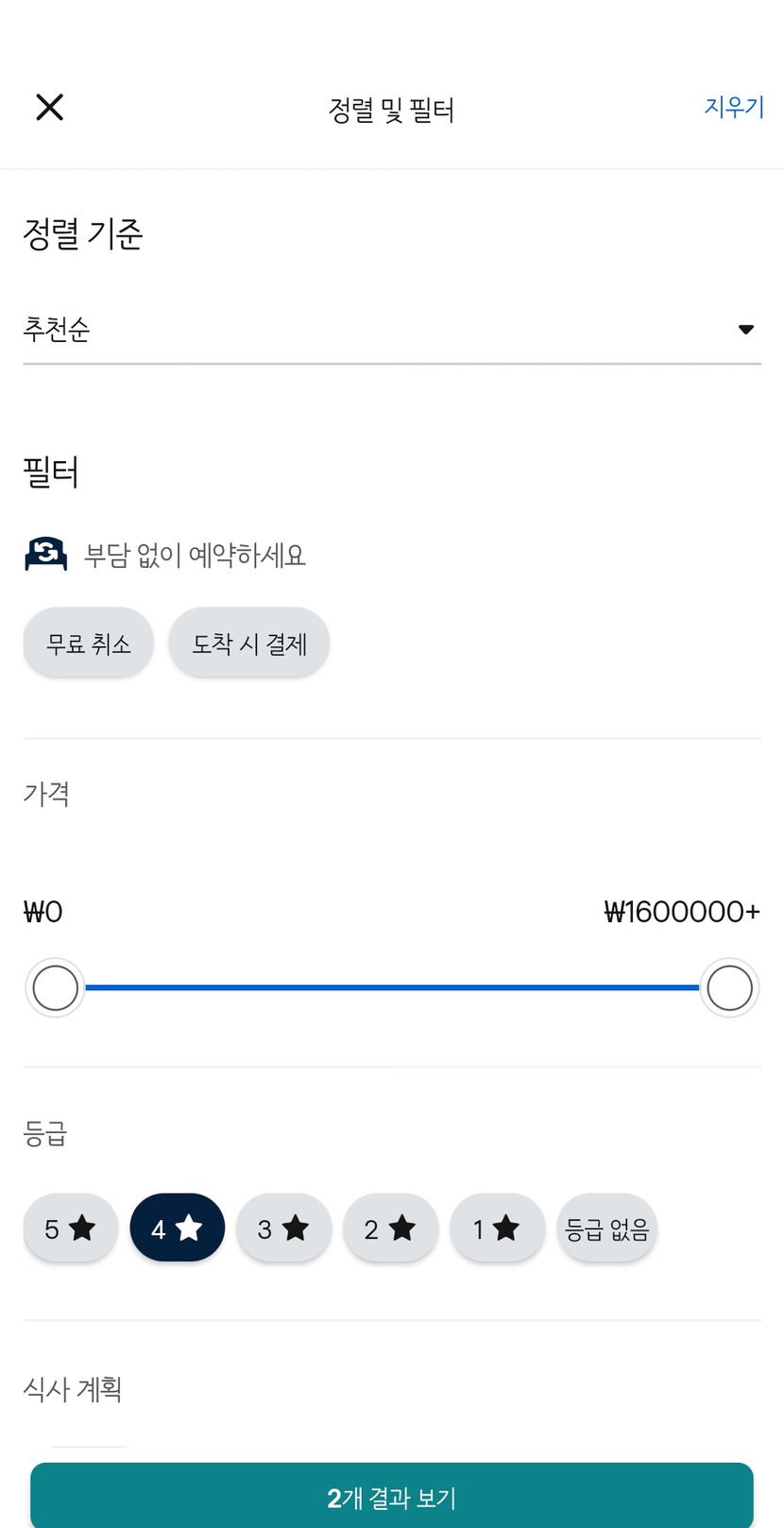Image resolution: width=784 pixels, height=1528 pixels.
Task: Open the 추천순 sort dropdown
Action: pyautogui.click(x=392, y=329)
